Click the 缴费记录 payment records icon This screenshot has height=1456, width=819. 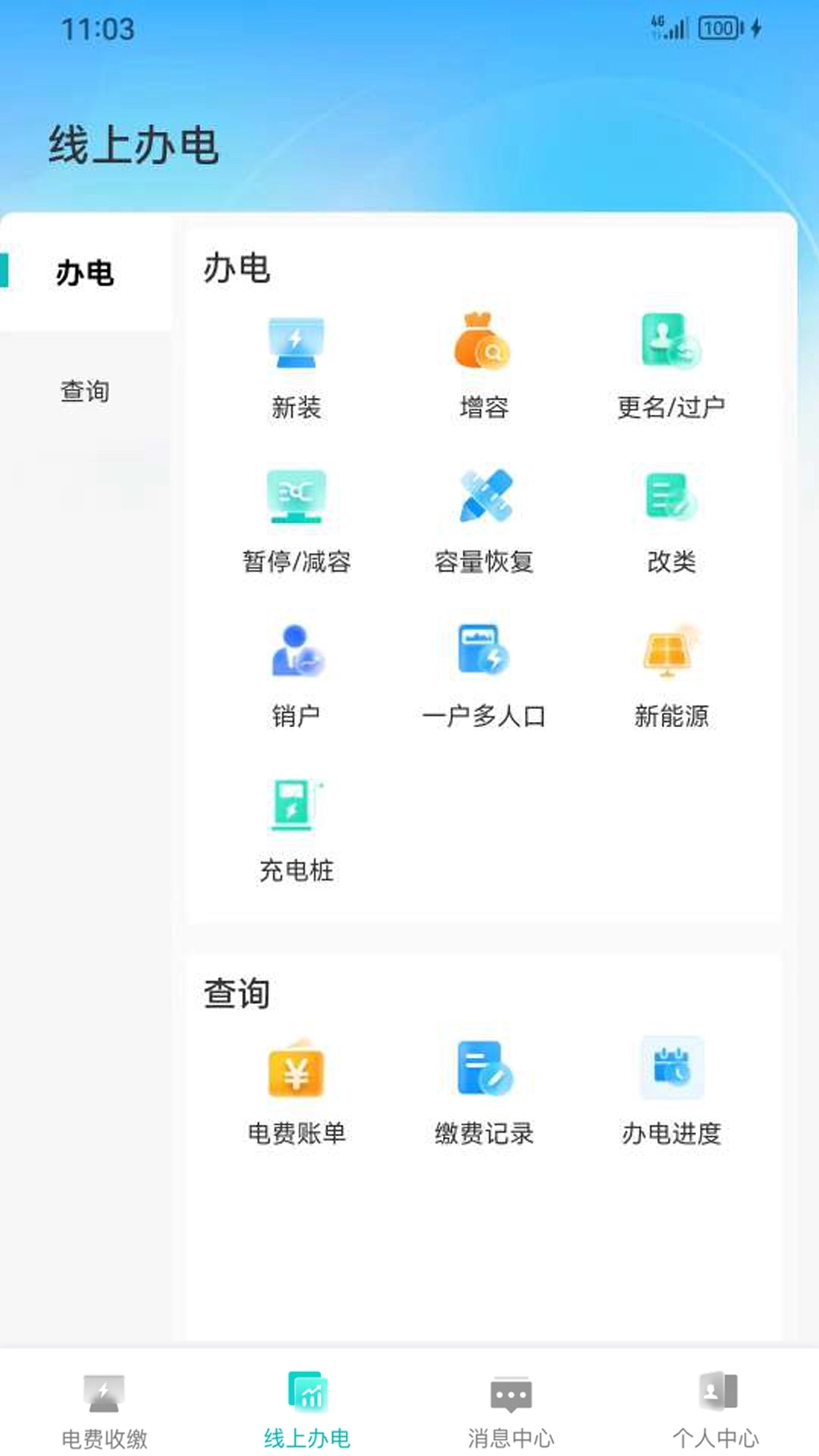coord(483,1088)
